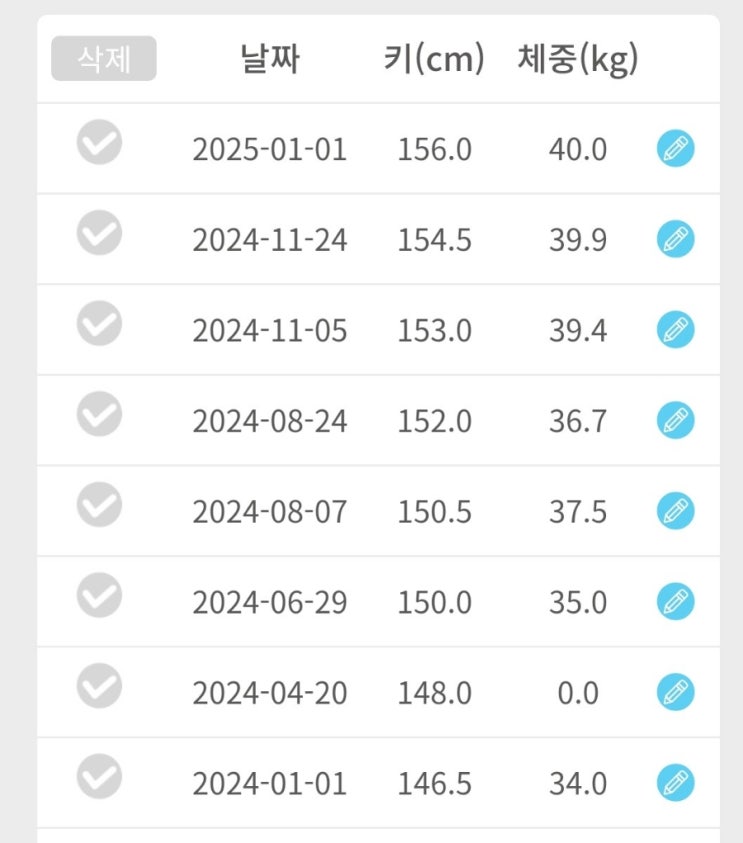Image resolution: width=743 pixels, height=843 pixels.
Task: Select the checkbox for 2025-01-01 record
Action: [100, 142]
